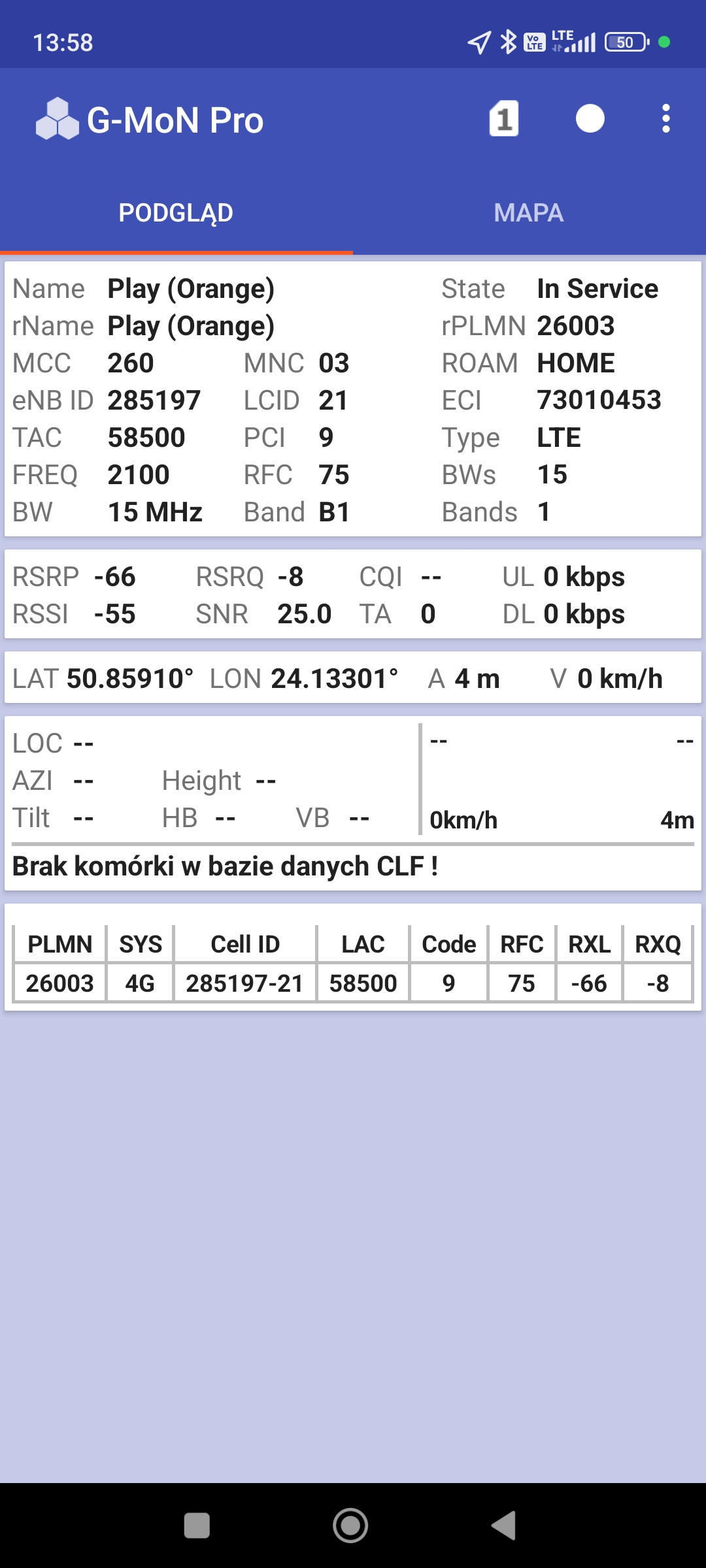Open the overflow menu
This screenshot has height=1568, width=706.
(x=665, y=119)
